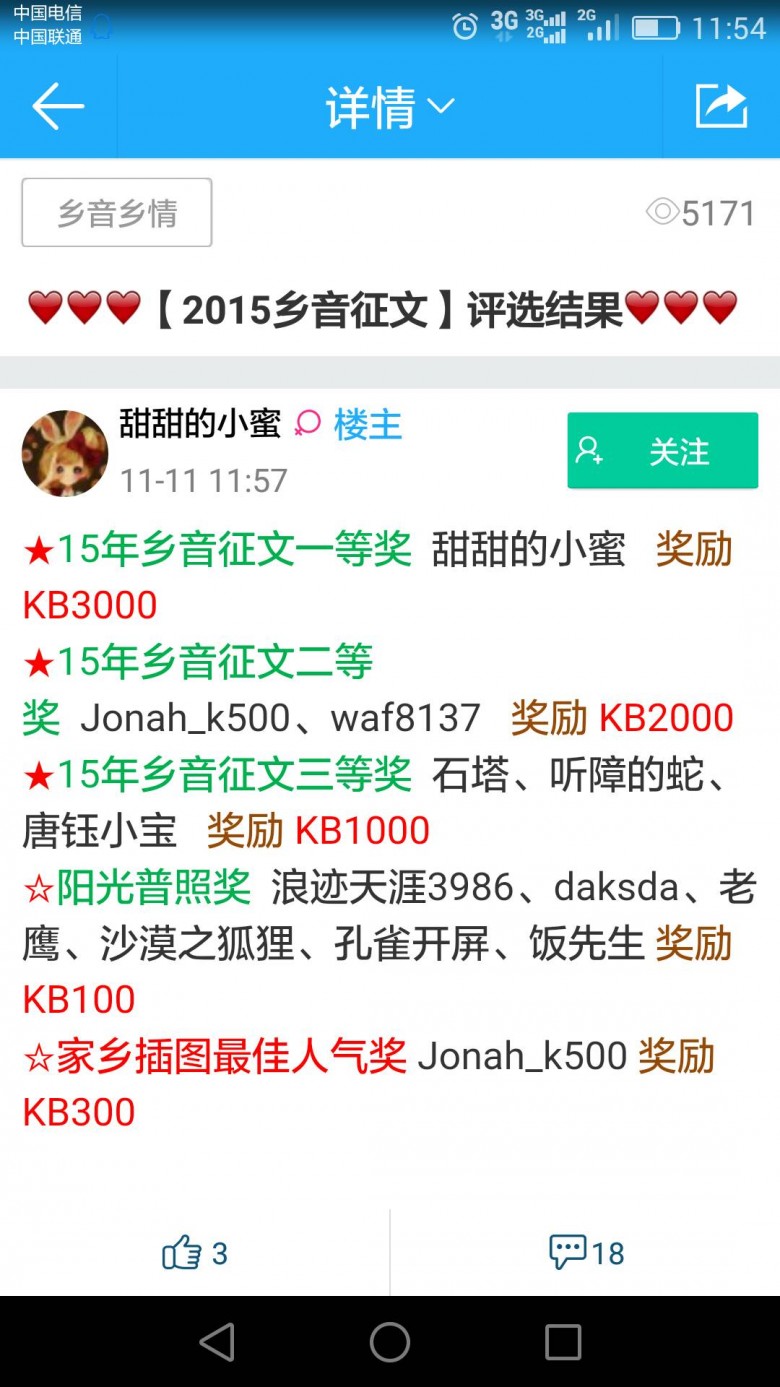
Task: Follow 甜甜的小蜜 with 关注 button
Action: click(662, 451)
